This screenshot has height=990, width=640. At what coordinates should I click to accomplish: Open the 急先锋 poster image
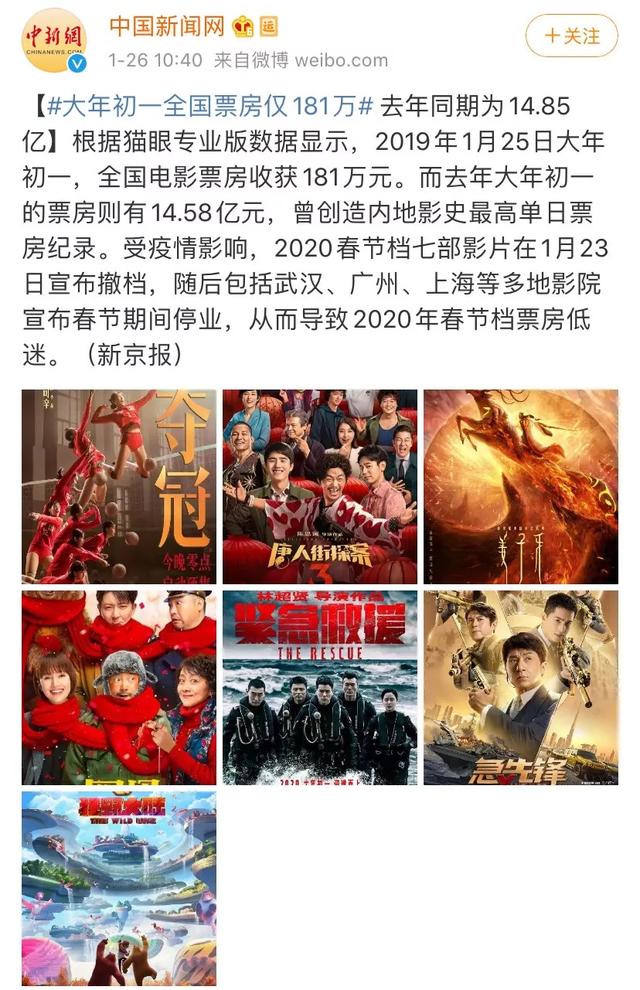[521, 687]
